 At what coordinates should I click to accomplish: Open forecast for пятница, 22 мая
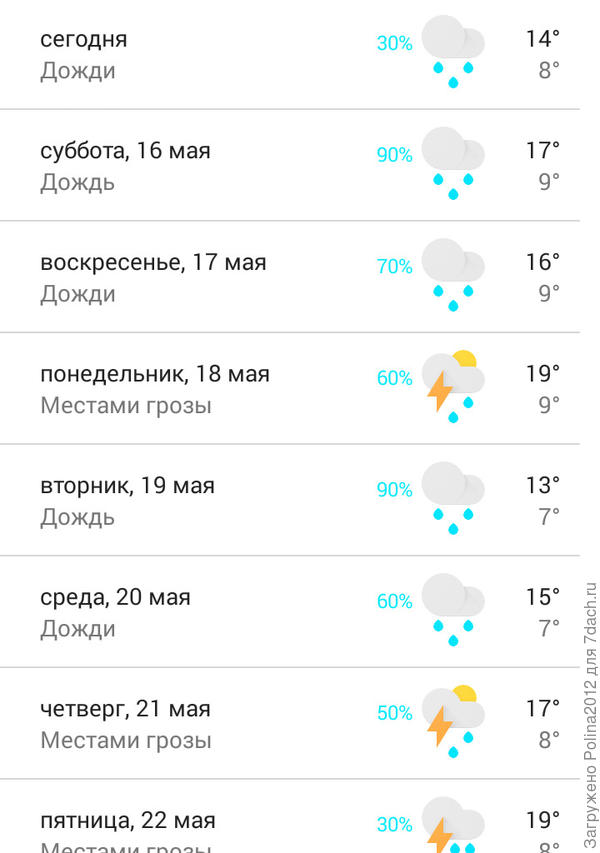pyautogui.click(x=290, y=825)
